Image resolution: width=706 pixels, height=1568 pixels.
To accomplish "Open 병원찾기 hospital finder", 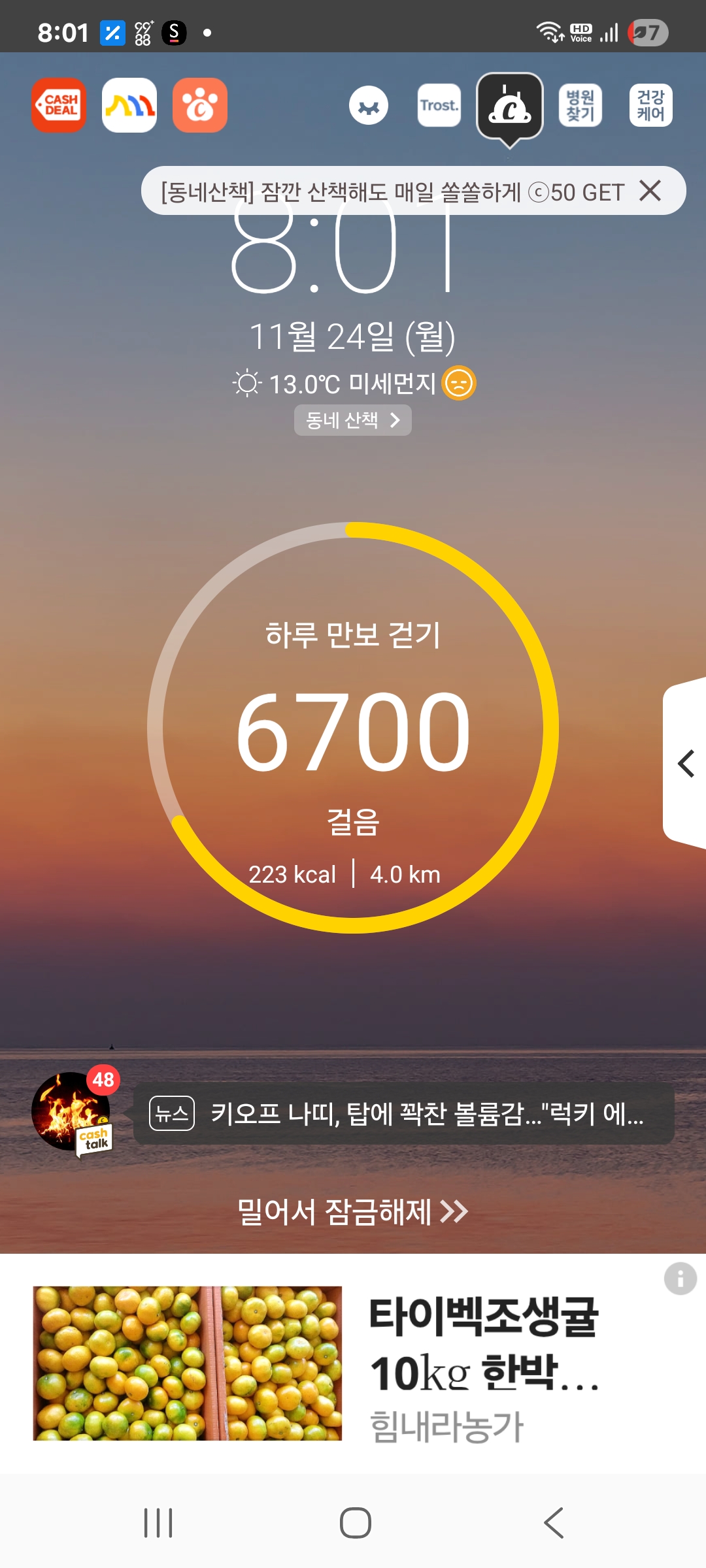I will (580, 105).
